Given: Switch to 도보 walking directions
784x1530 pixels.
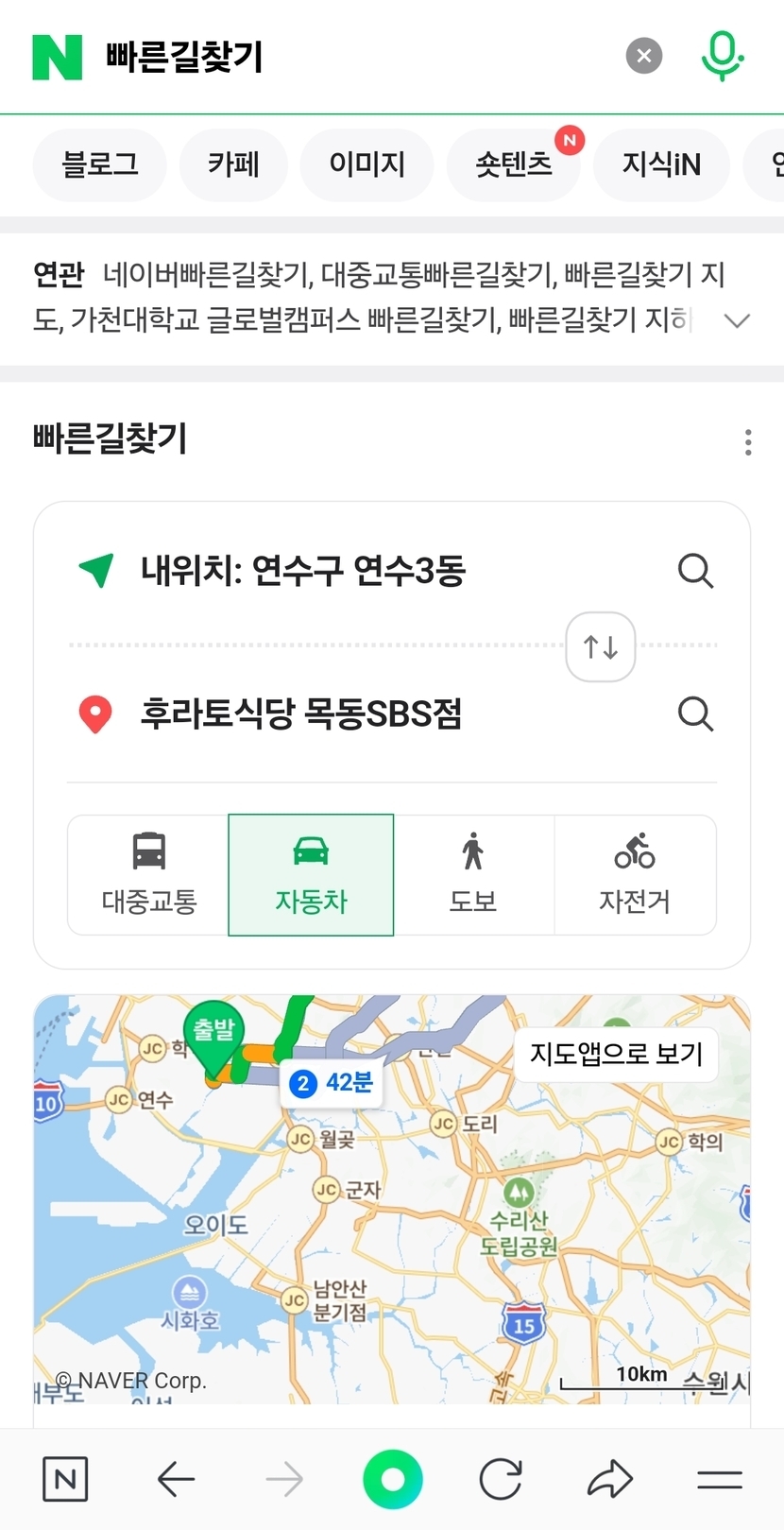Looking at the screenshot, I should 473,875.
